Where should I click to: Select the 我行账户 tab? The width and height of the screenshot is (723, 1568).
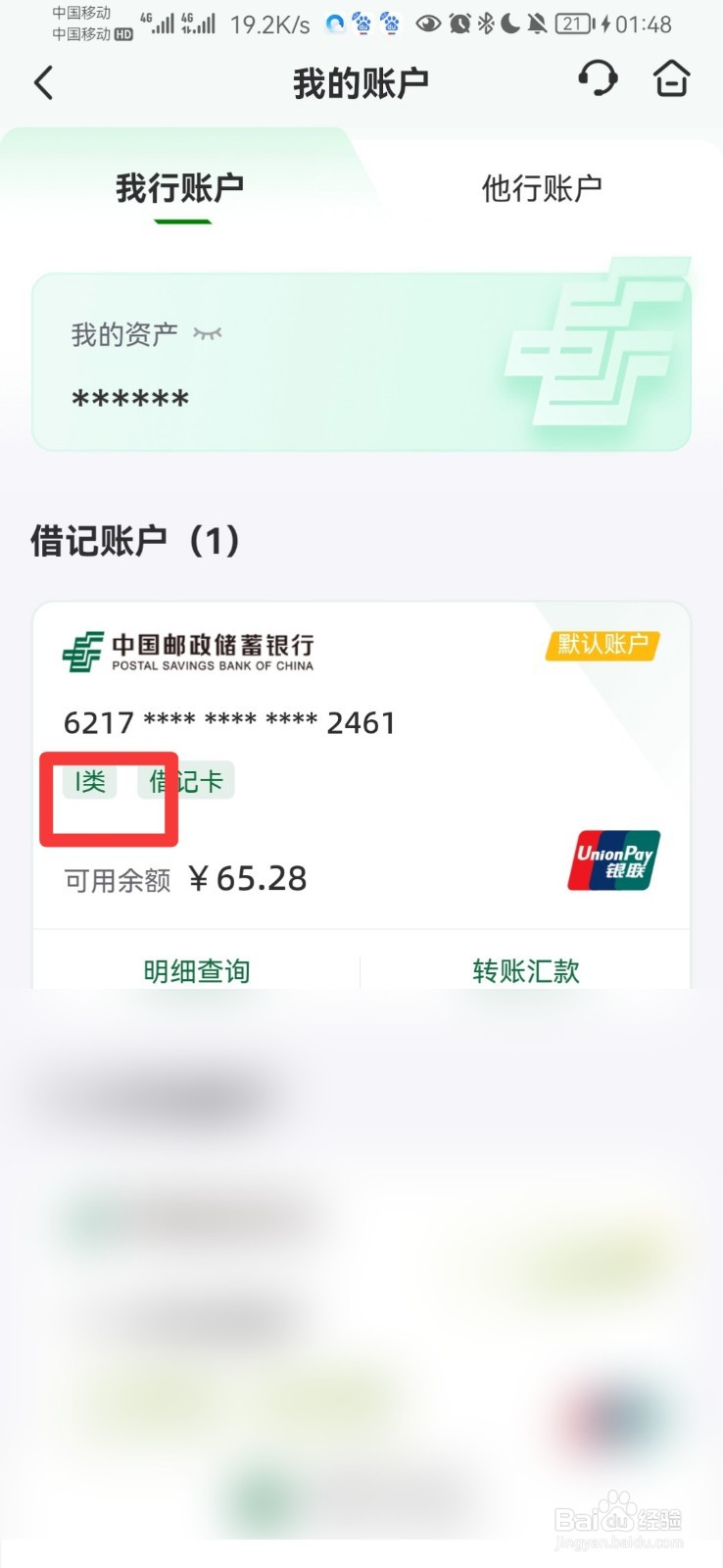point(181,188)
